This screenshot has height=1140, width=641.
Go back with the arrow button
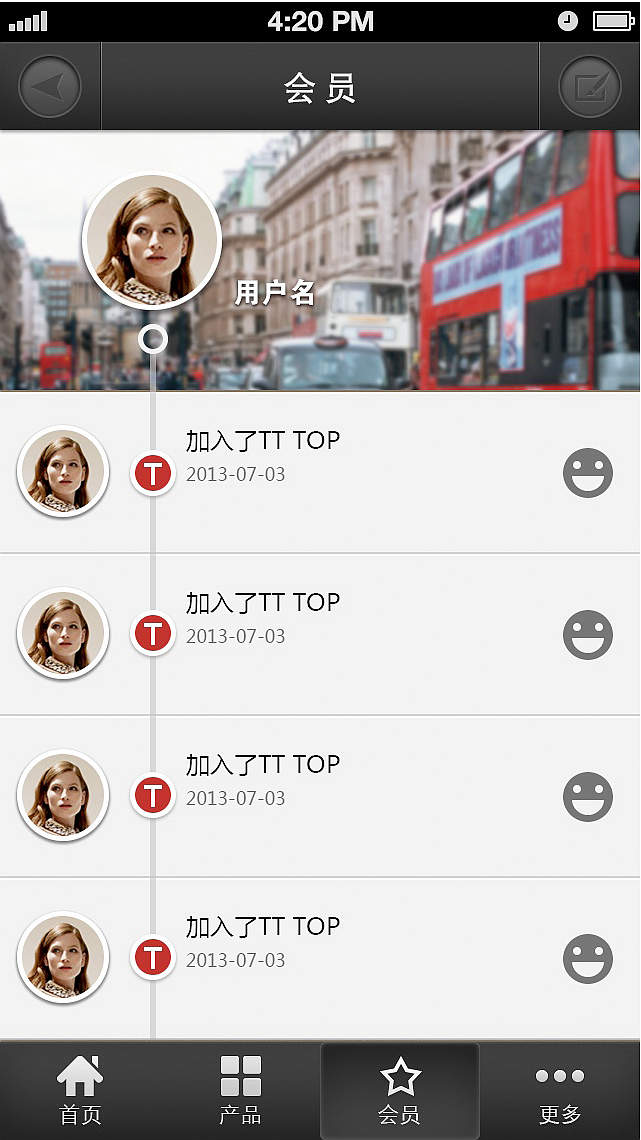pos(49,87)
